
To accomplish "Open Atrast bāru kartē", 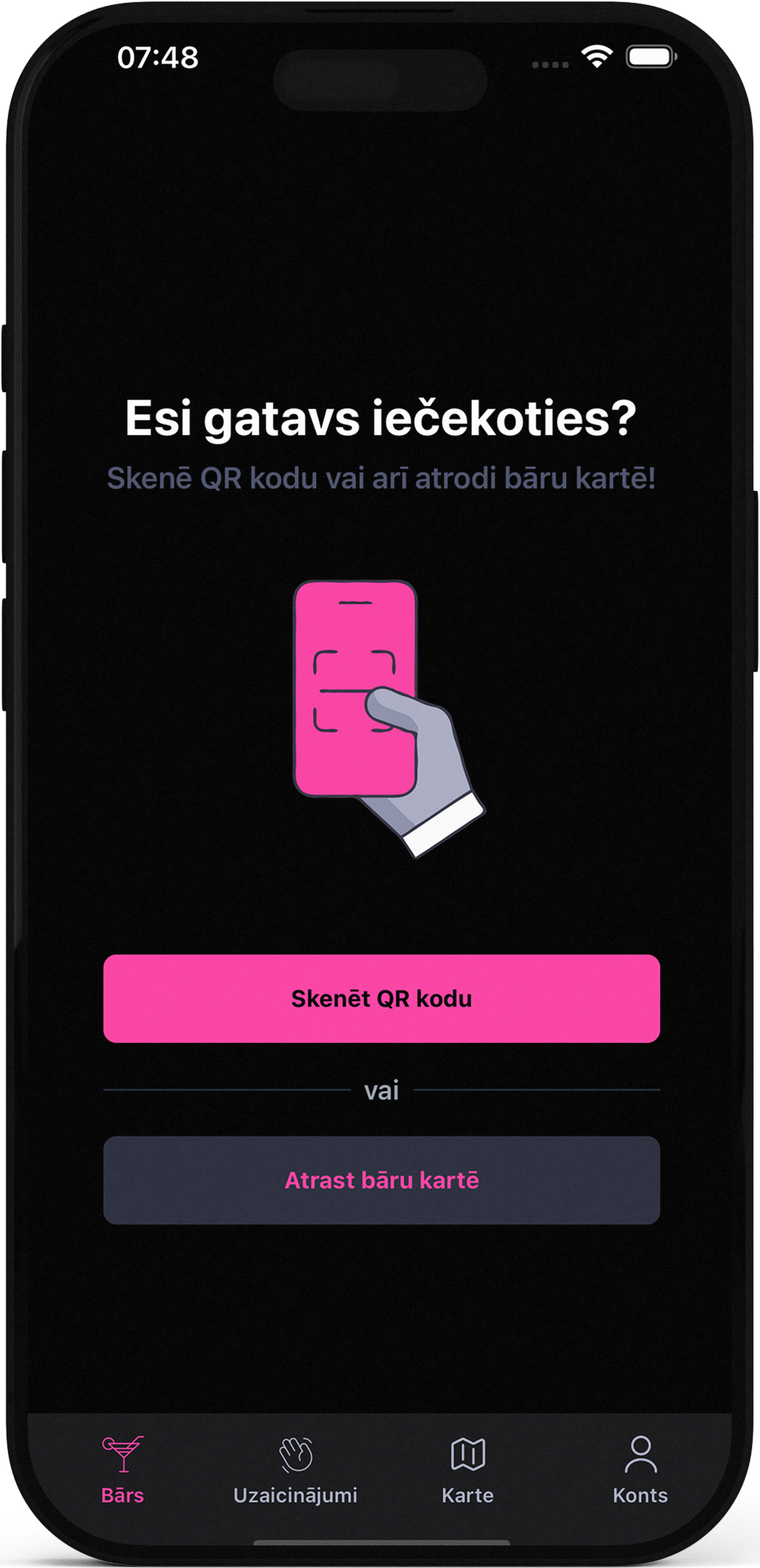I will pos(381,1180).
